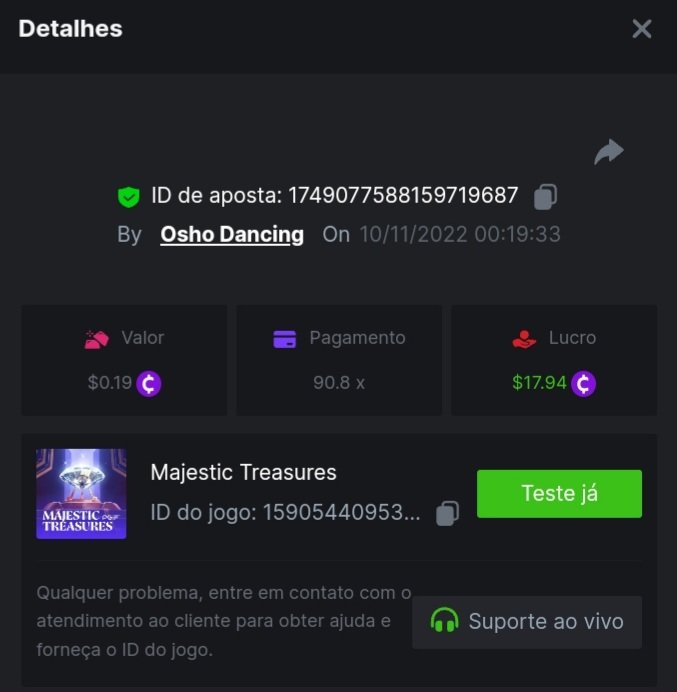Tap the Teste já button

pos(559,494)
